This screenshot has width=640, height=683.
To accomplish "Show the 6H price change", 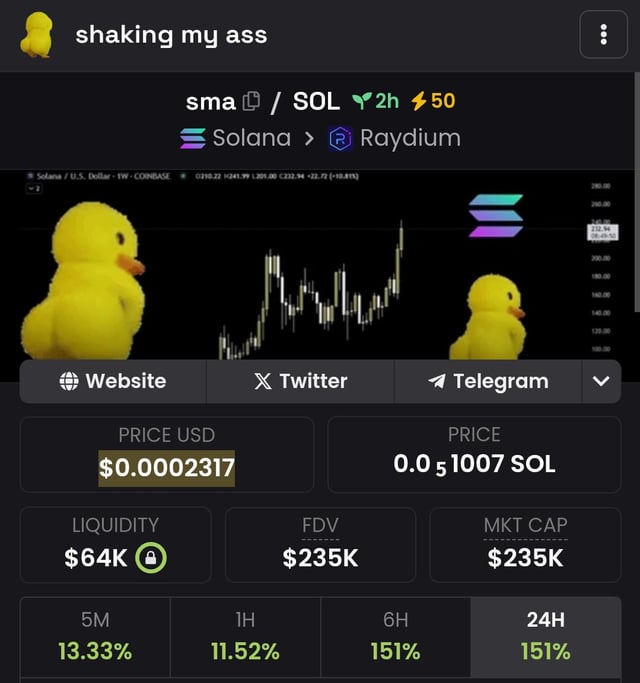I will coord(395,637).
